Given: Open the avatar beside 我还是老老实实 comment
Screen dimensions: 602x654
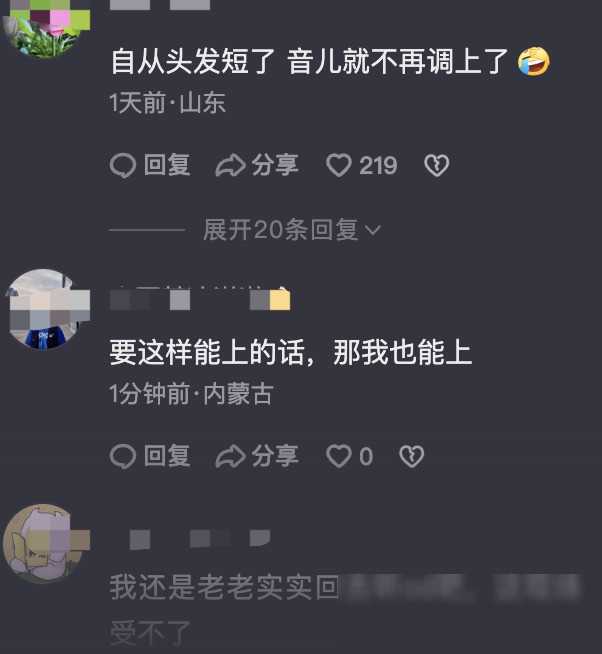Looking at the screenshot, I should [46, 544].
